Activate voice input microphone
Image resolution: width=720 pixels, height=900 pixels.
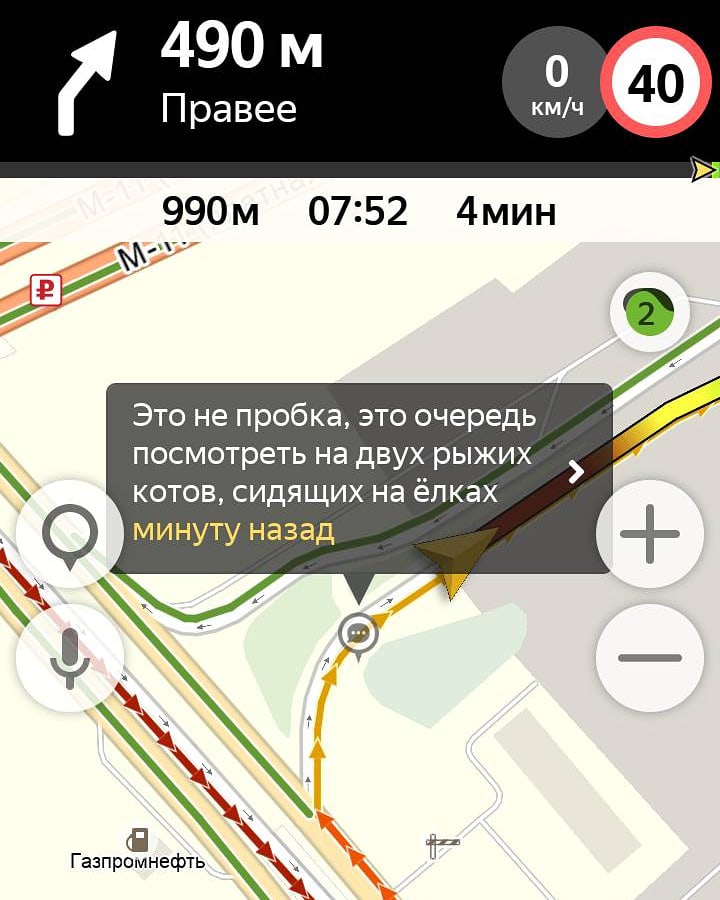pyautogui.click(x=69, y=658)
